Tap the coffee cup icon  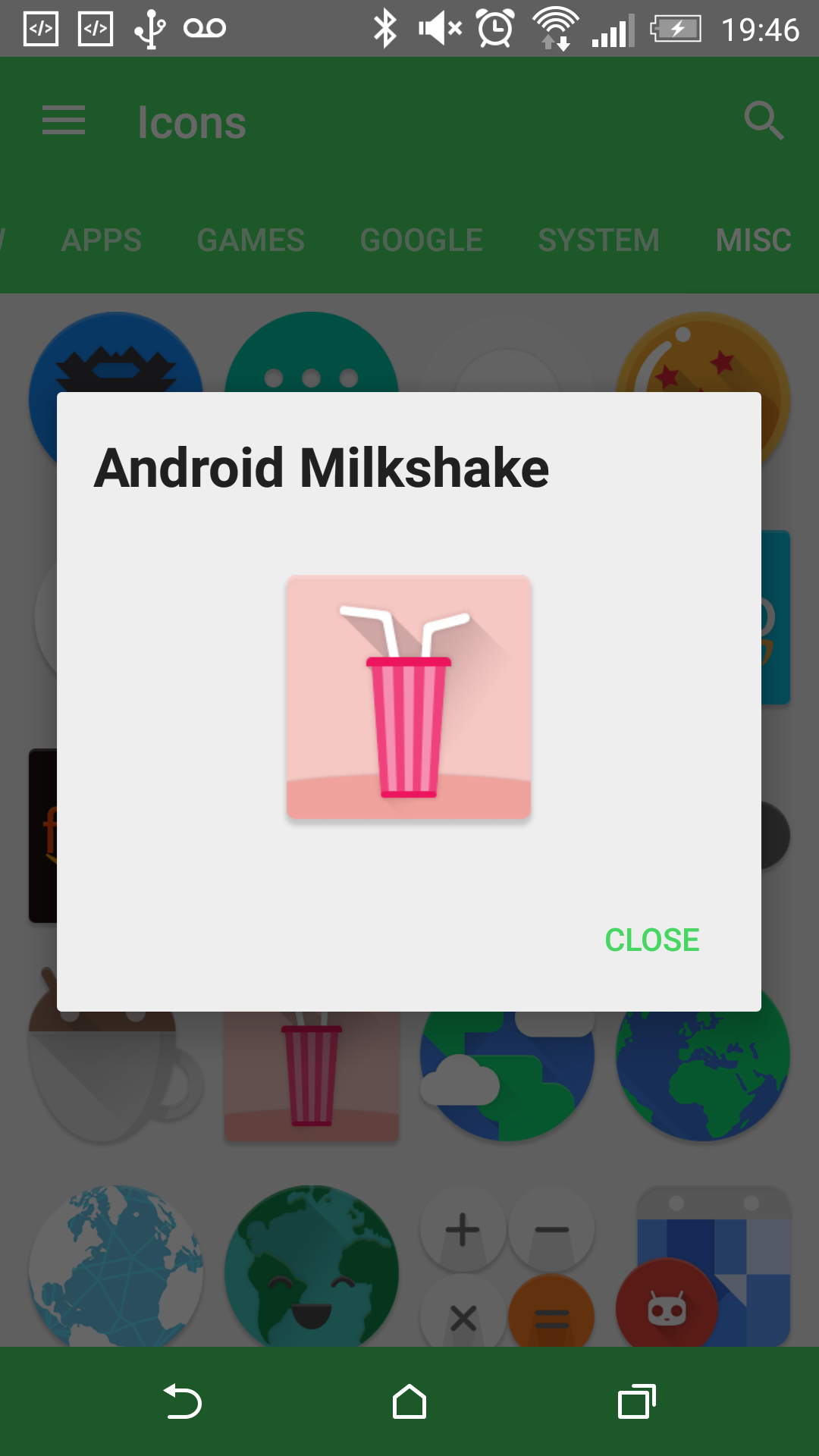coord(114,1077)
